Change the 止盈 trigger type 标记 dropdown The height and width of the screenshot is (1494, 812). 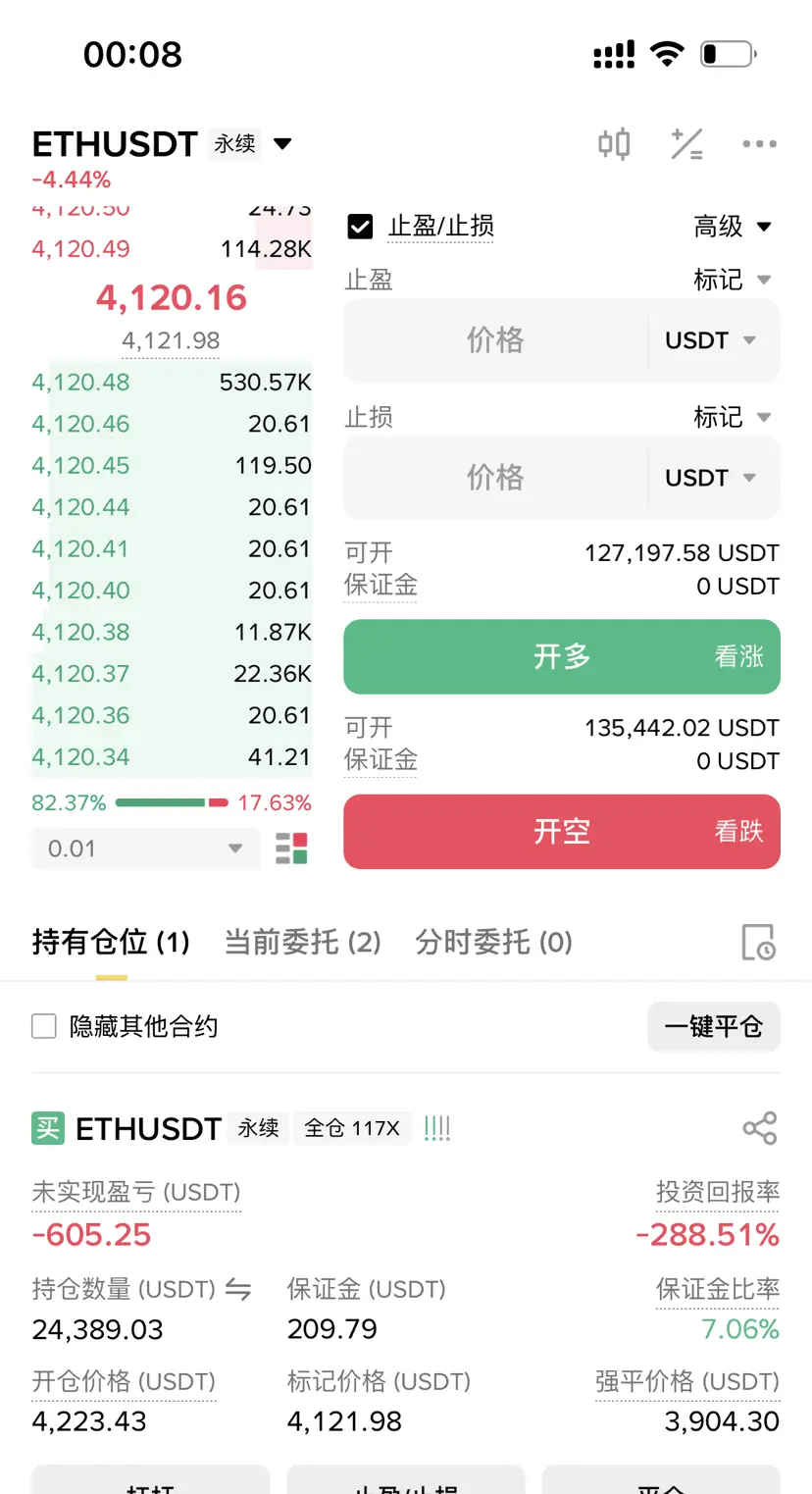coord(733,280)
